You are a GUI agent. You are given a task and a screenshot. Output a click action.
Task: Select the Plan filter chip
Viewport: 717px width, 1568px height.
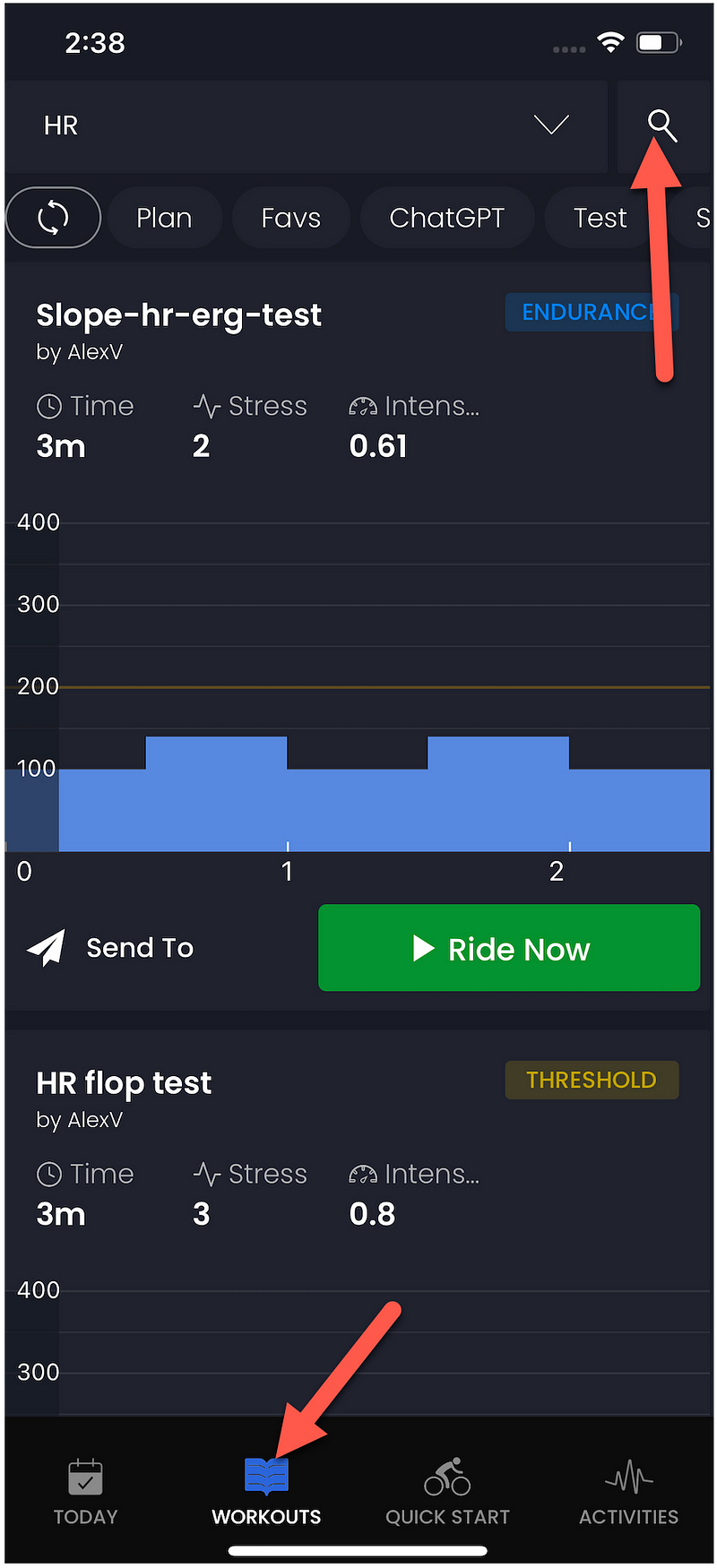164,218
